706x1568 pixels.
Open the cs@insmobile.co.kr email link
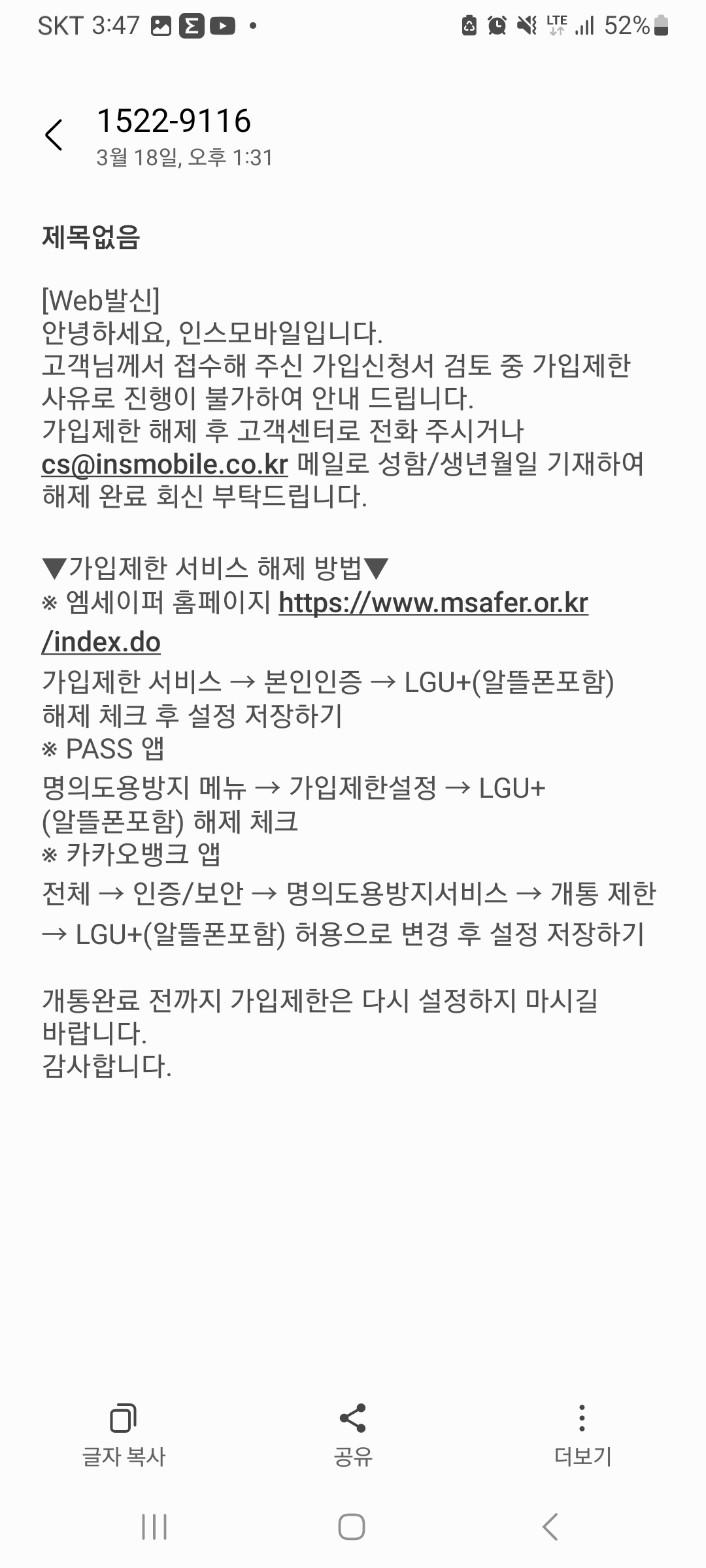[x=165, y=464]
